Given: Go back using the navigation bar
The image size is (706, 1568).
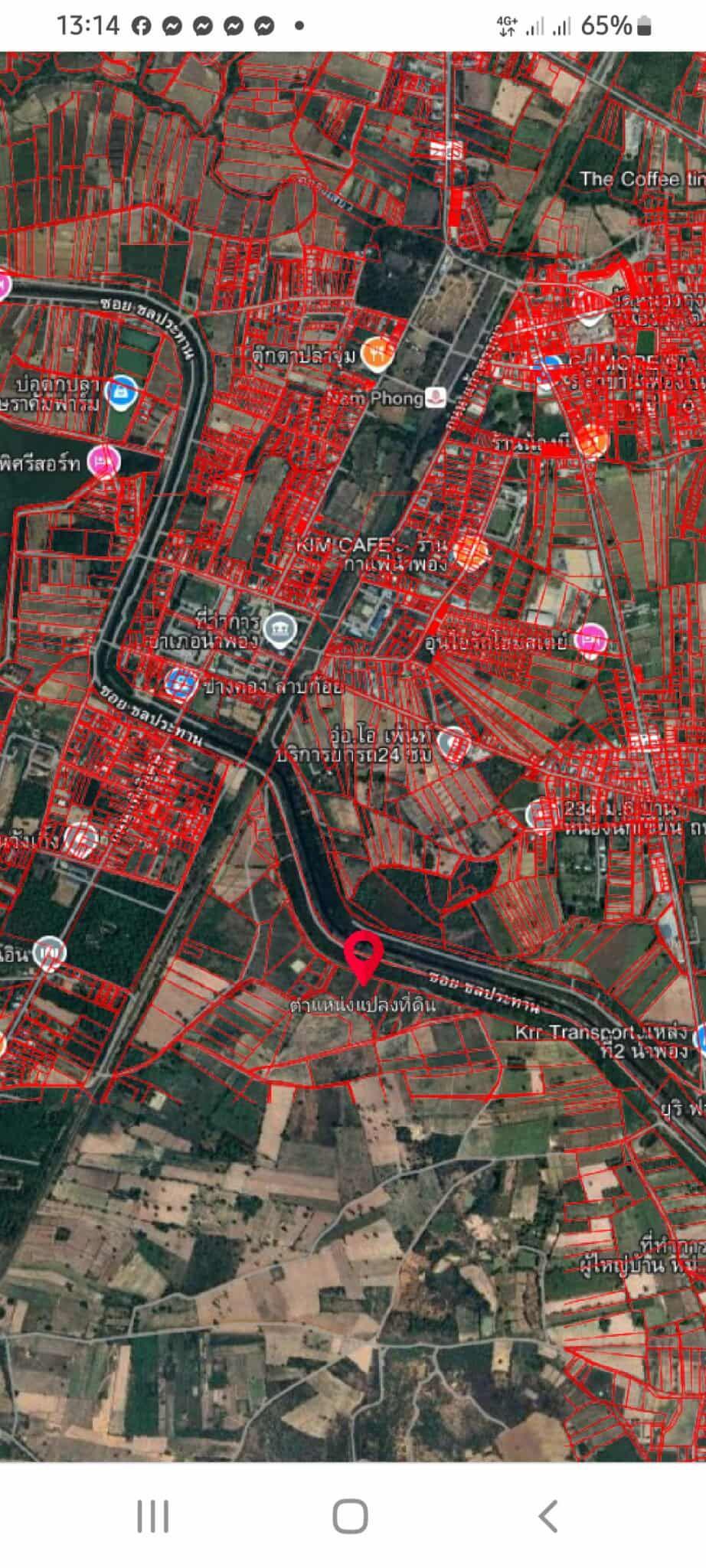Looking at the screenshot, I should (547, 1516).
